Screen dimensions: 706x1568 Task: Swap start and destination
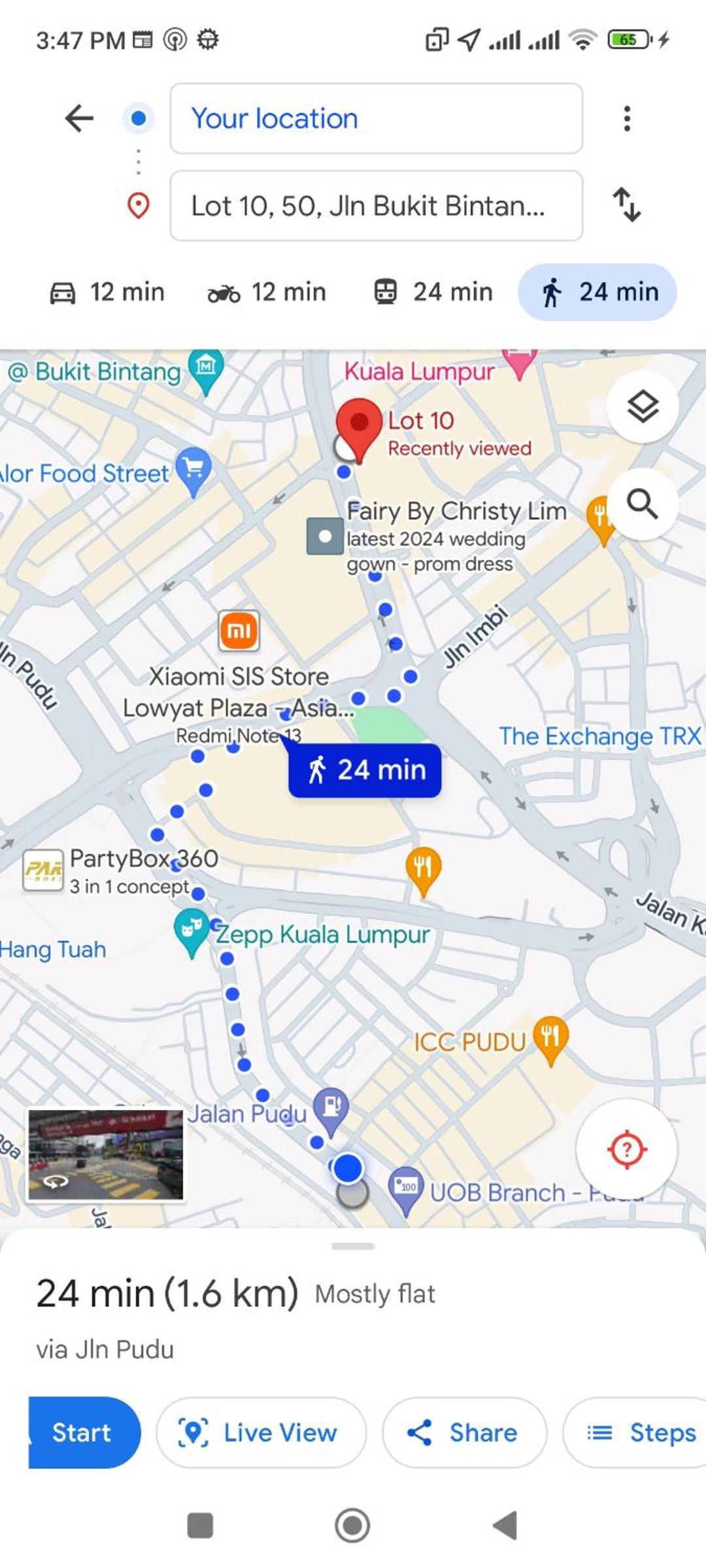click(x=626, y=205)
